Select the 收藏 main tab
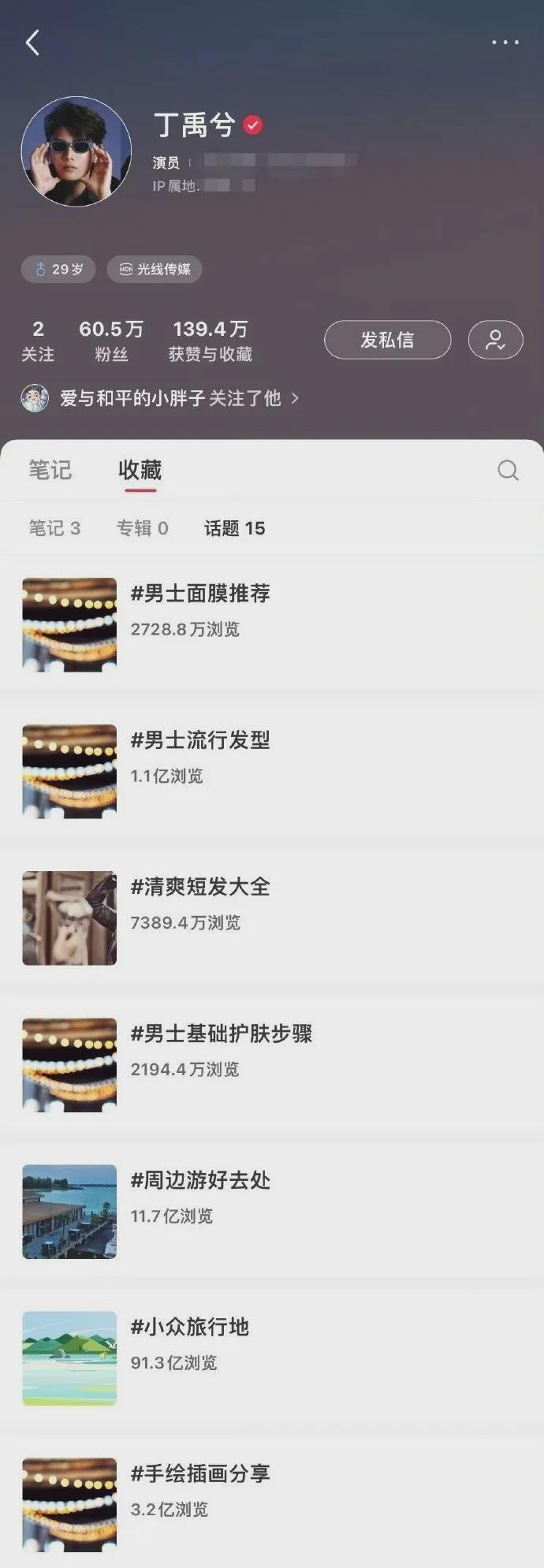The image size is (544, 1568). 140,470
